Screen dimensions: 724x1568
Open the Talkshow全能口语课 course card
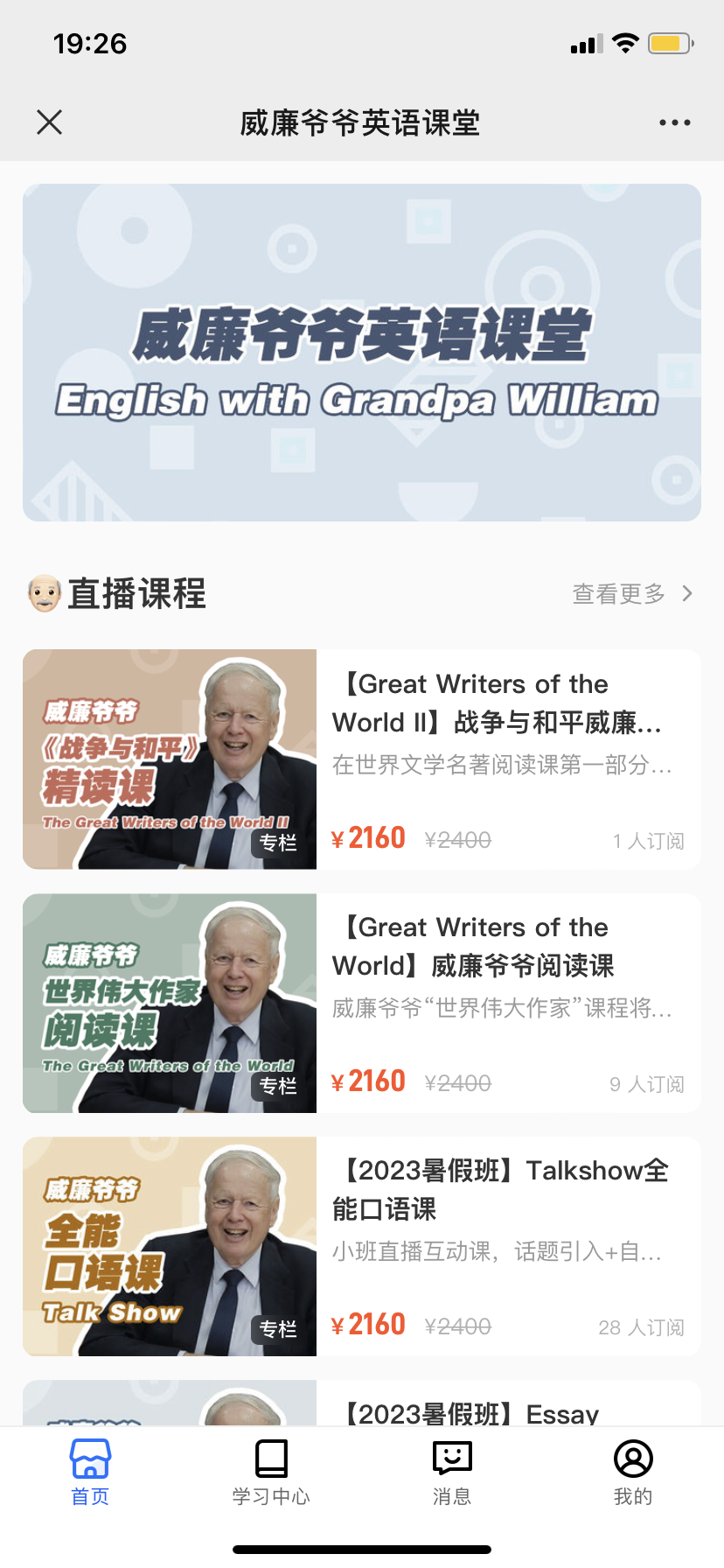pos(362,1246)
